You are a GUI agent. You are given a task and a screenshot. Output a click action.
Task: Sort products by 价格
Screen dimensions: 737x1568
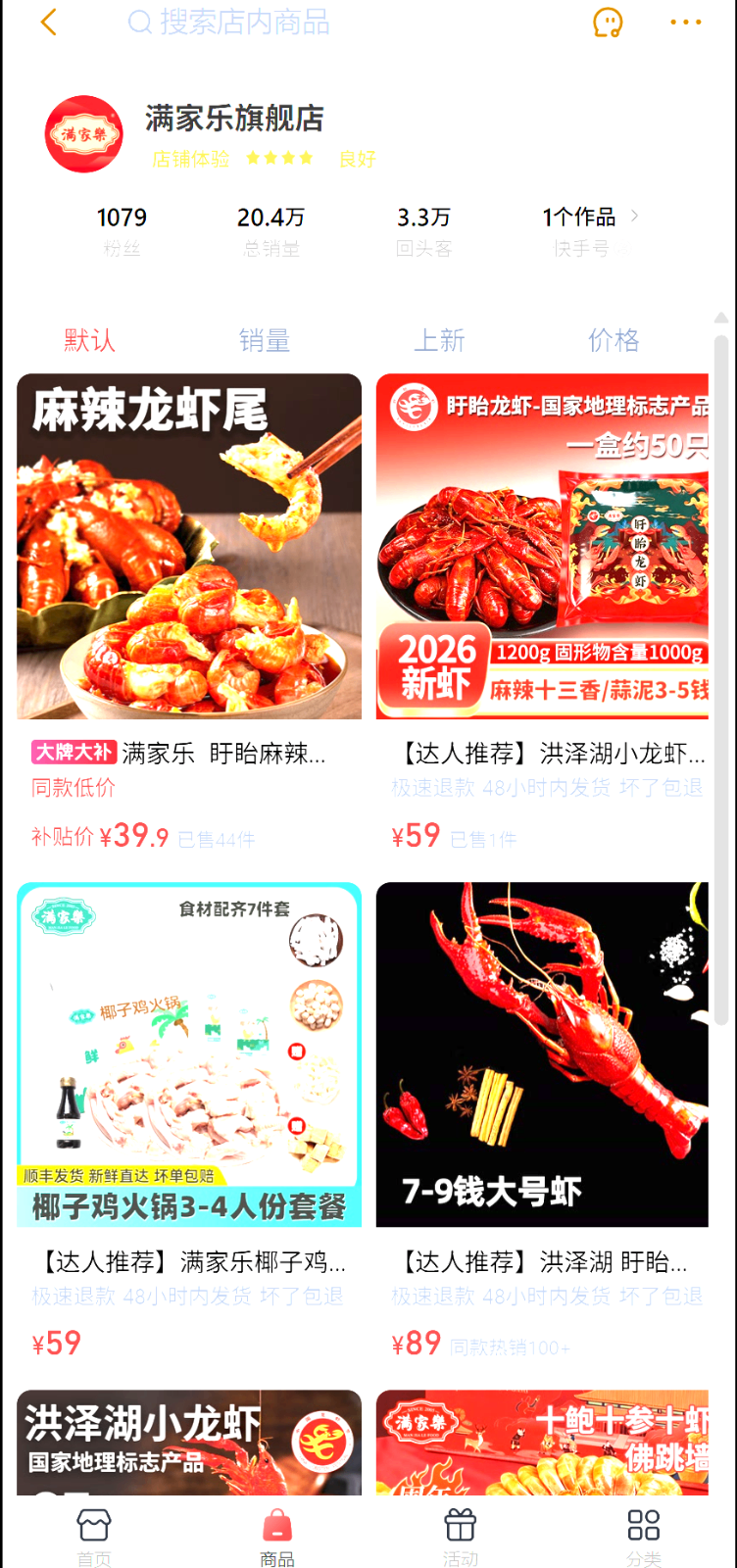point(614,340)
